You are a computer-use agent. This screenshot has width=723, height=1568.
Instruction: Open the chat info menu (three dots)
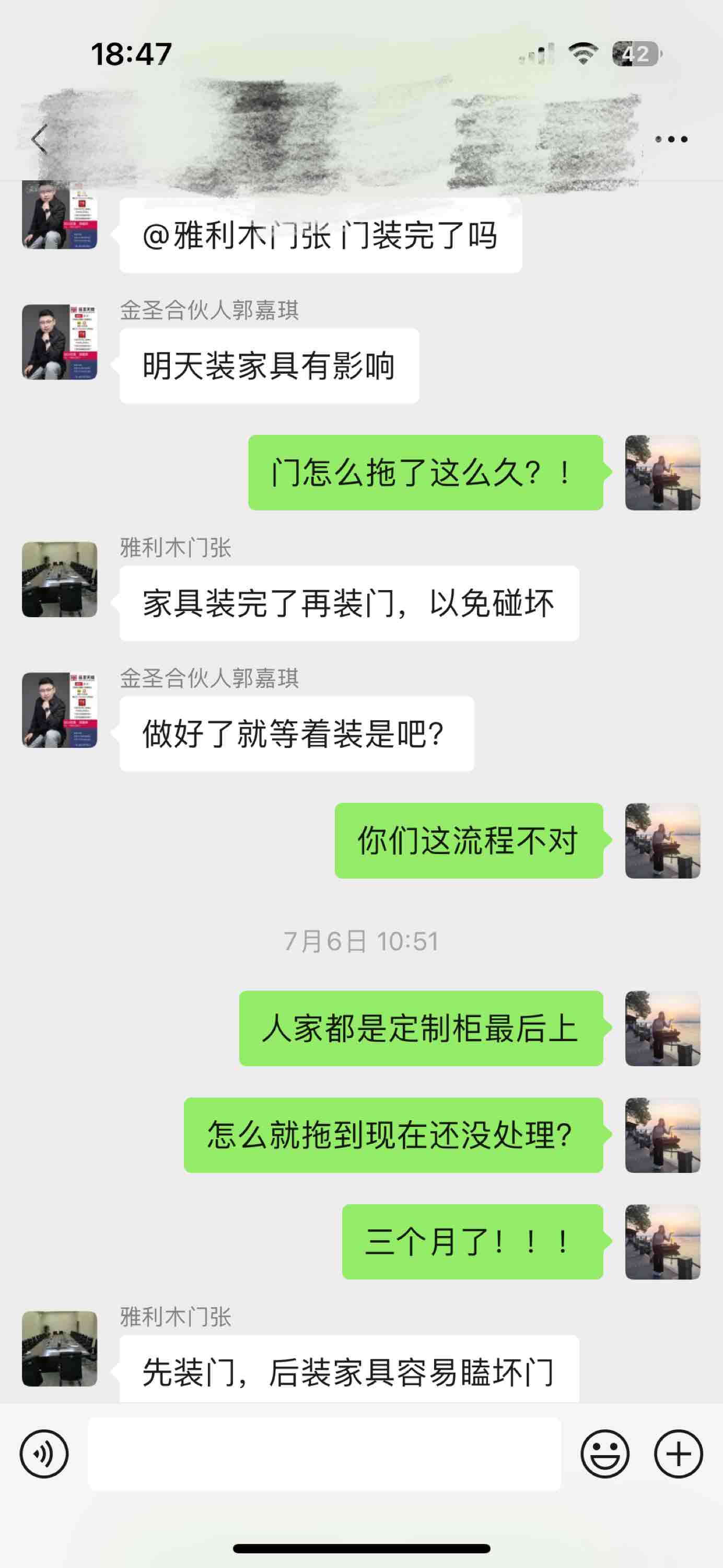click(671, 140)
